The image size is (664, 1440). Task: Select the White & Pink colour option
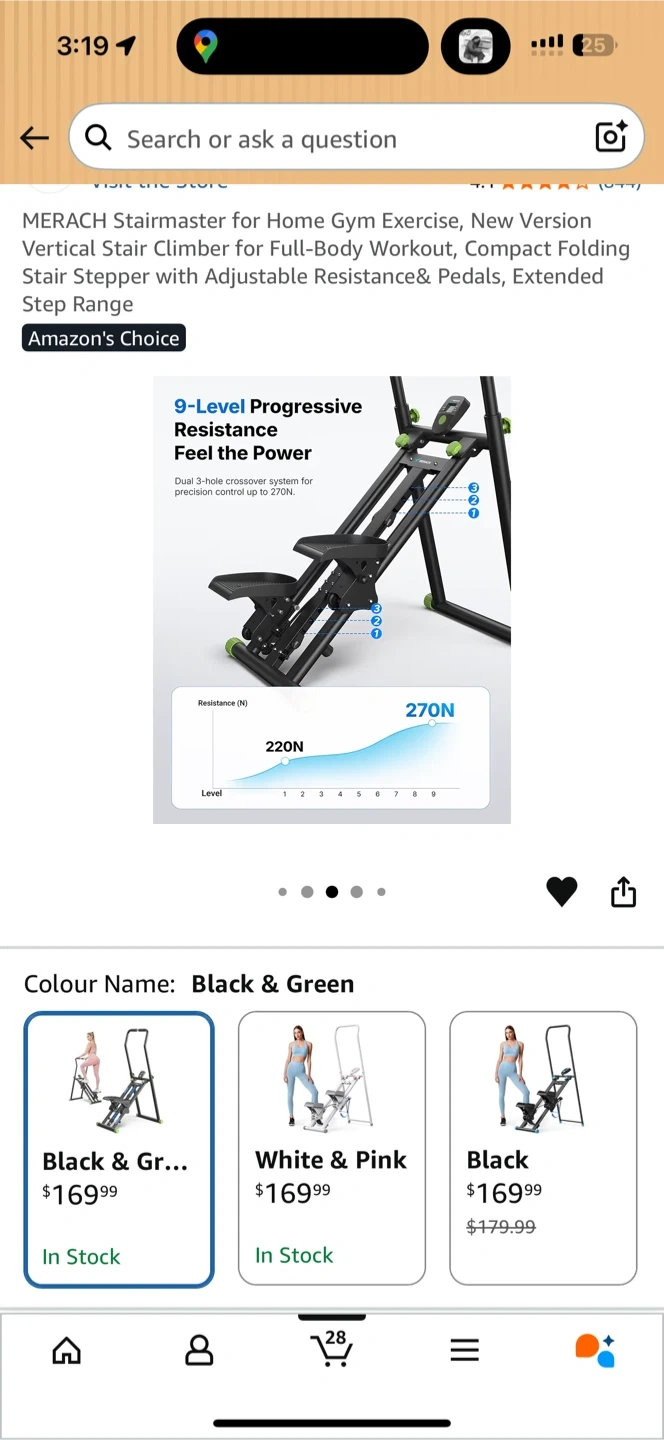(331, 1147)
